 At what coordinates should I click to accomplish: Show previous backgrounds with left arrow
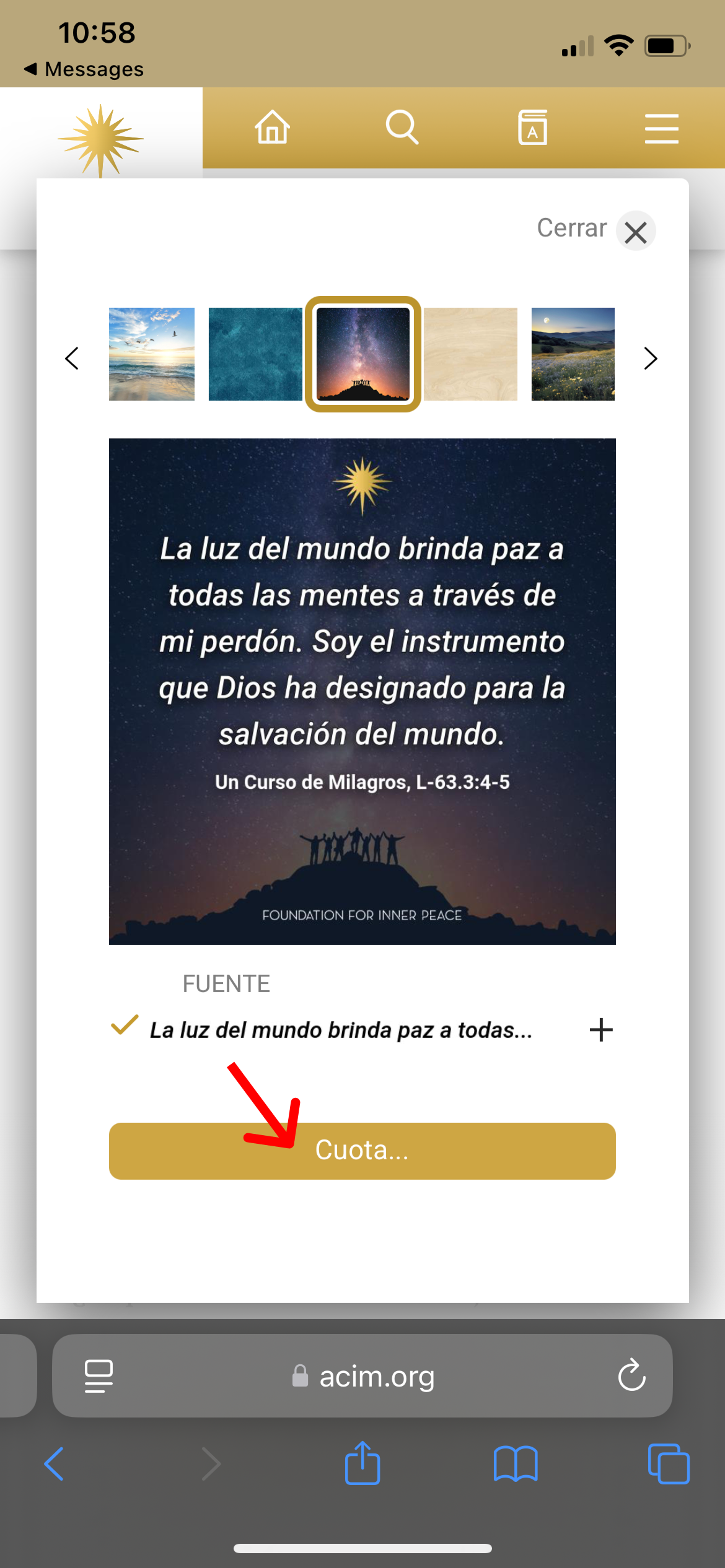[72, 358]
